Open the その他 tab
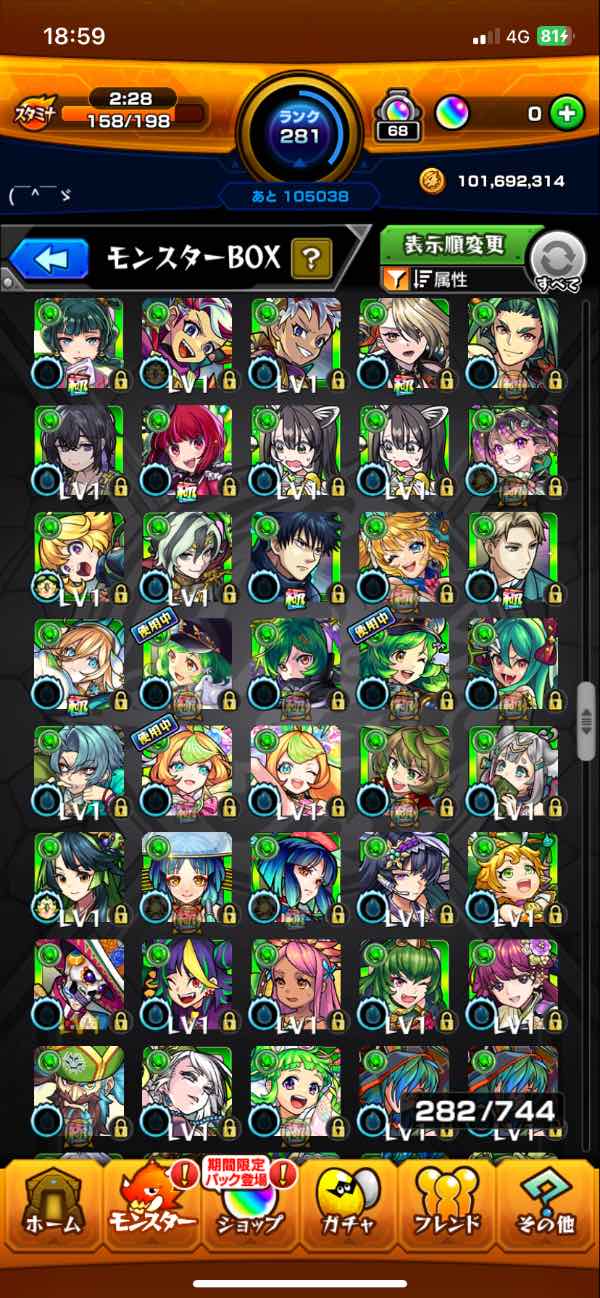The image size is (600, 1298). click(x=546, y=1211)
